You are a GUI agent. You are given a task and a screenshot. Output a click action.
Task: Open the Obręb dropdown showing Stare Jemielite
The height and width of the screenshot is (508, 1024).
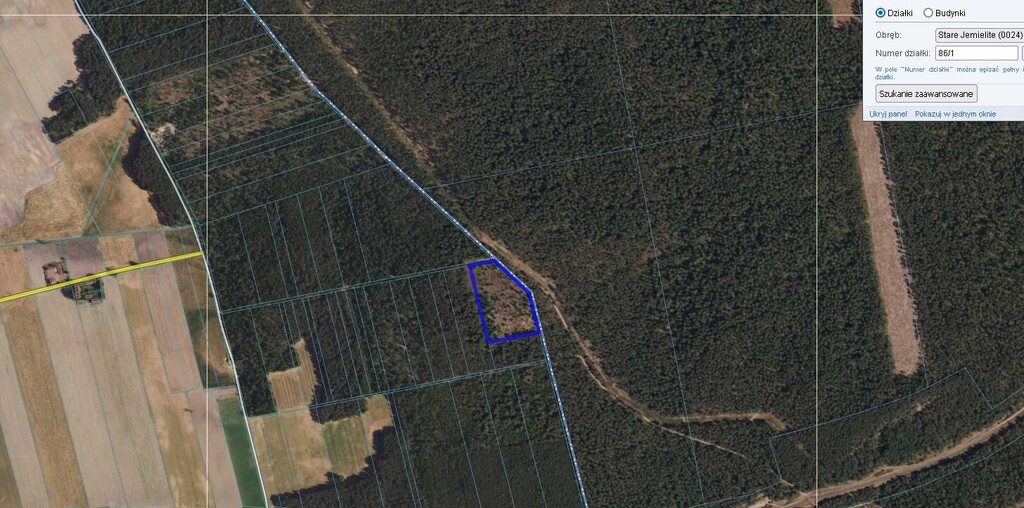pos(978,34)
